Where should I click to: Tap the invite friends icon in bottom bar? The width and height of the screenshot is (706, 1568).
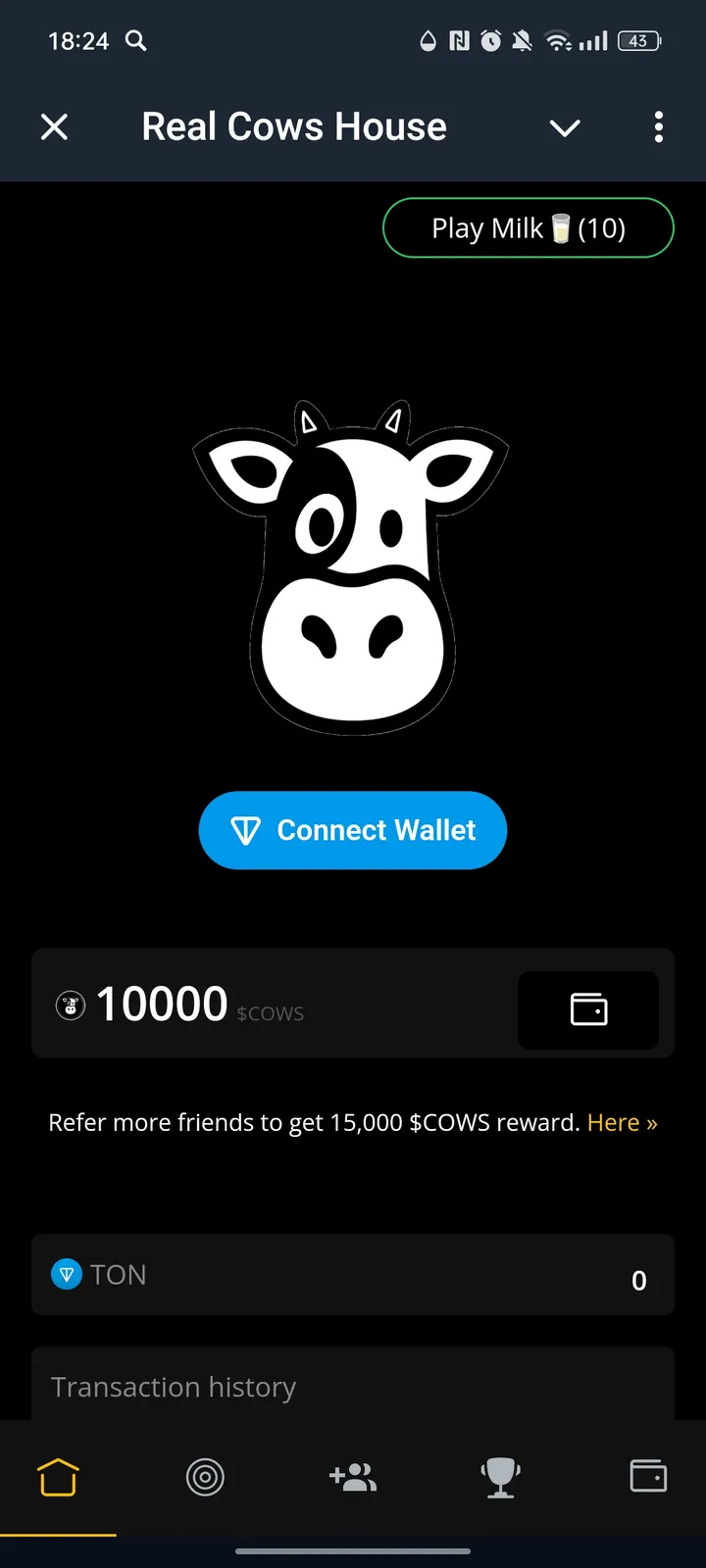pos(353,1477)
